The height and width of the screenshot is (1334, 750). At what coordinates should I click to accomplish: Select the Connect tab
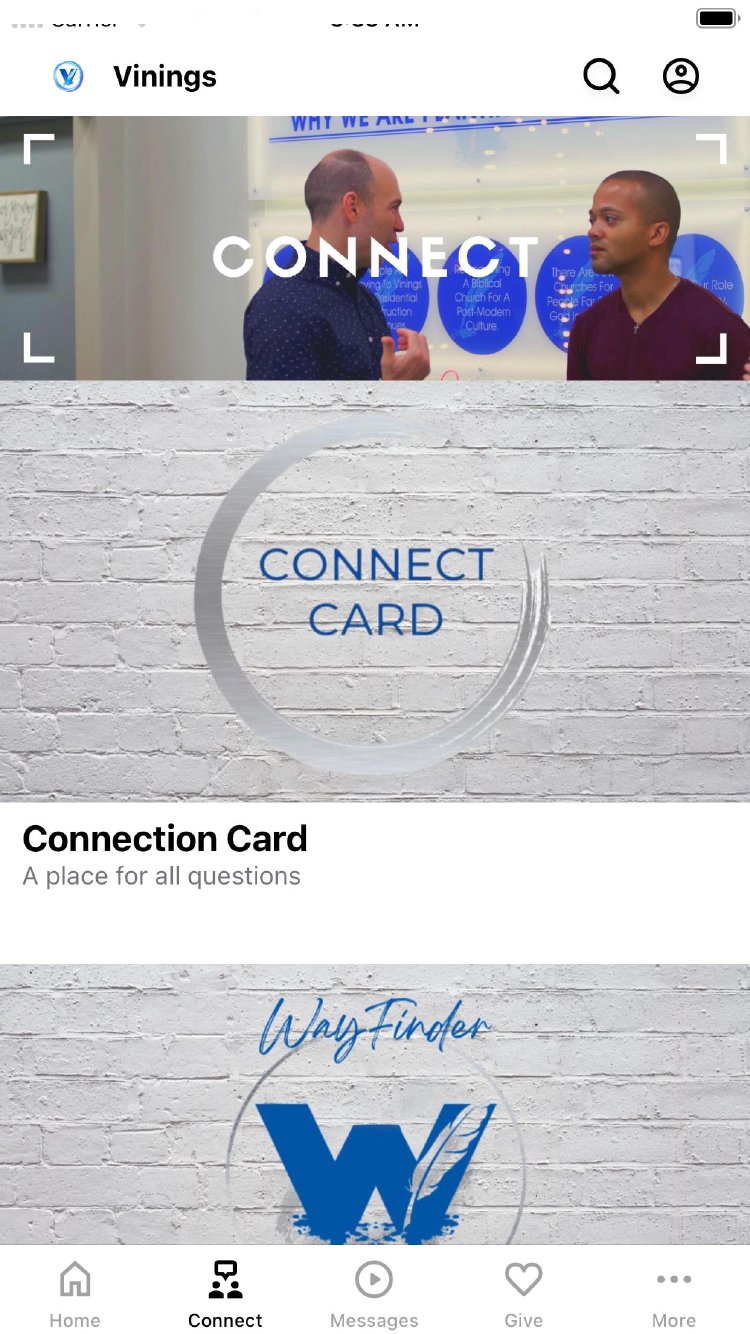[225, 1292]
